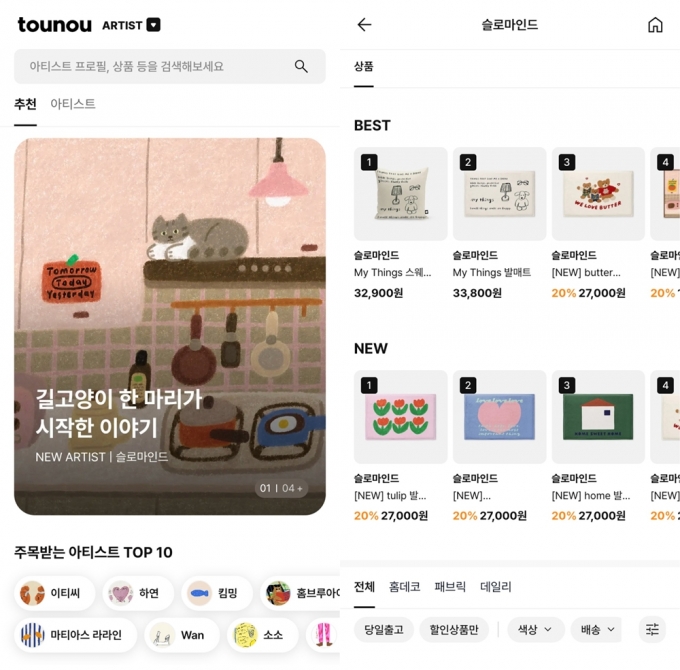Tap the home icon in the header

click(655, 25)
